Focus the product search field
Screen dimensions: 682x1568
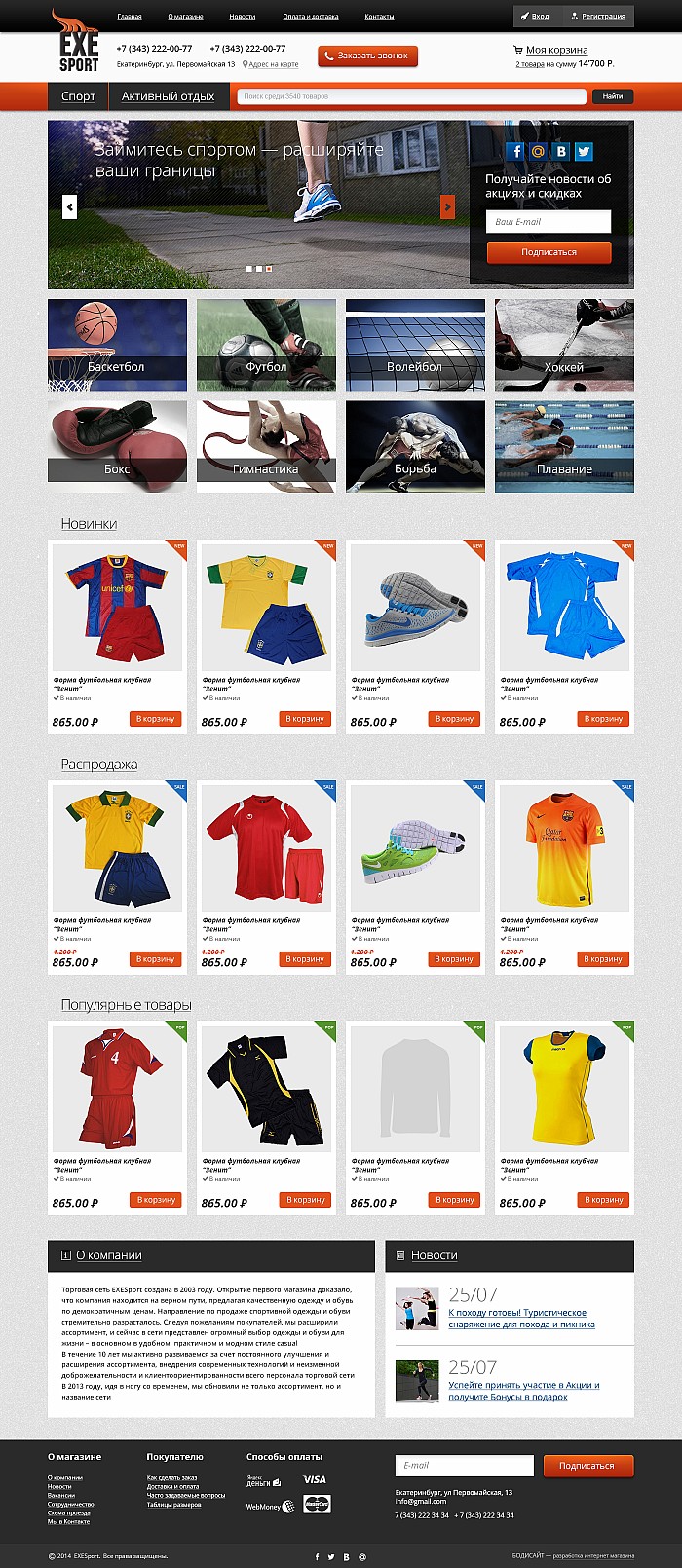(x=411, y=96)
